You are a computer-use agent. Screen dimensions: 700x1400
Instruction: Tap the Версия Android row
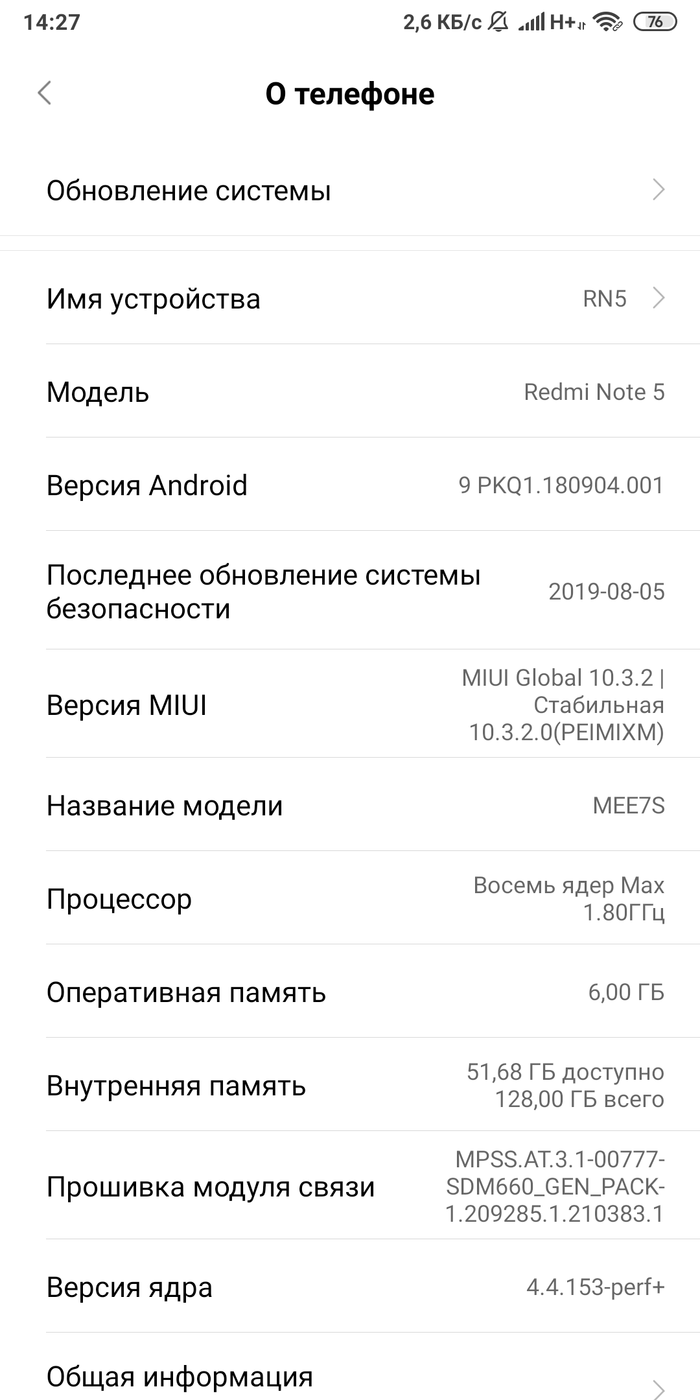[x=350, y=485]
